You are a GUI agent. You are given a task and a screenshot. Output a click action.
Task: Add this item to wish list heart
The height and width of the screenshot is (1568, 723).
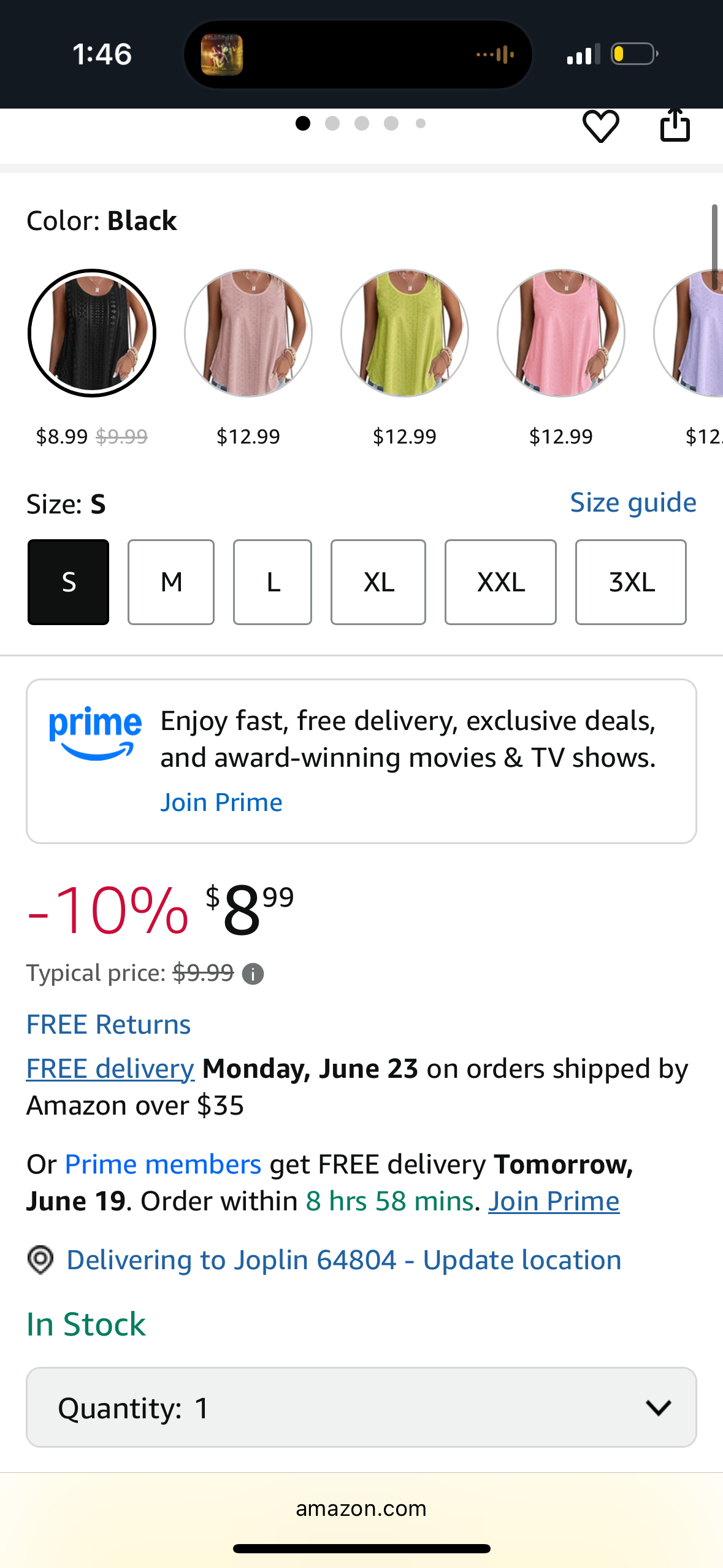click(600, 126)
